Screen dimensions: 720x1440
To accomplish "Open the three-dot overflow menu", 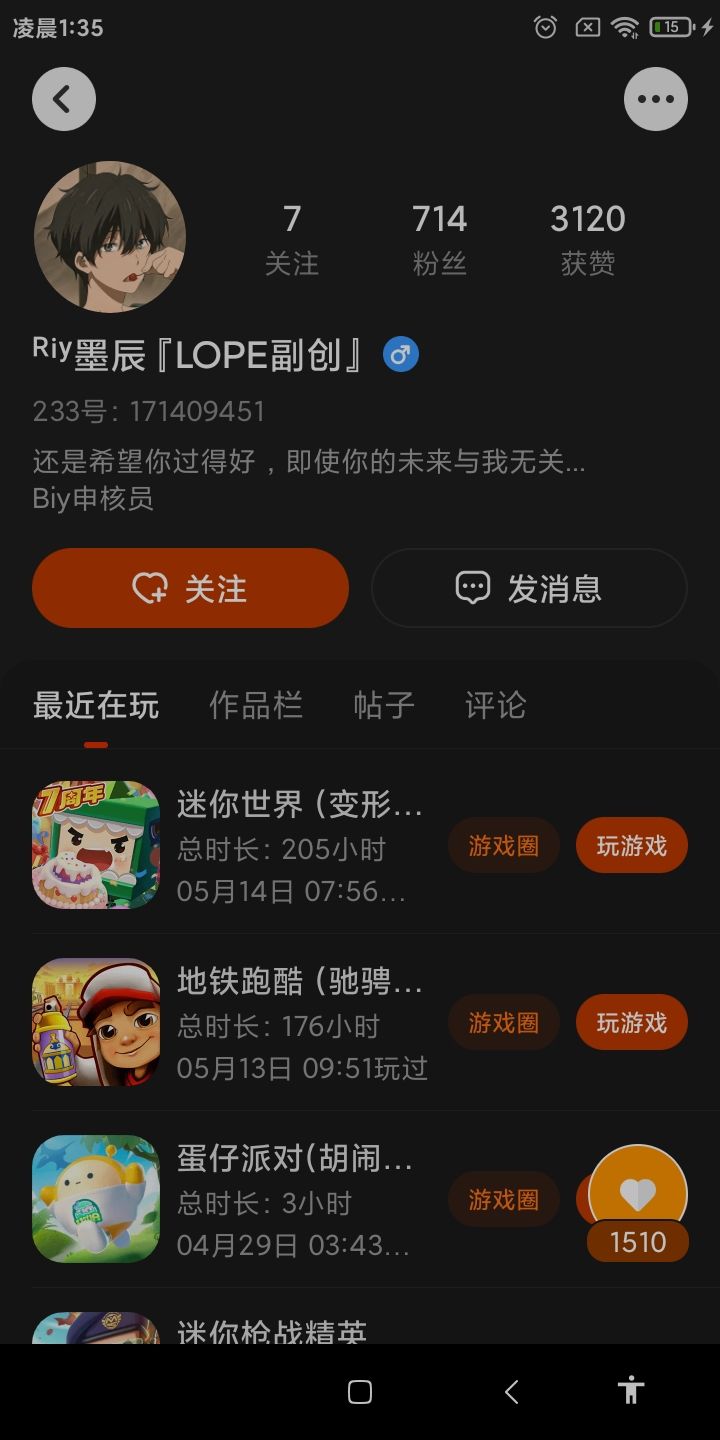I will [x=656, y=99].
